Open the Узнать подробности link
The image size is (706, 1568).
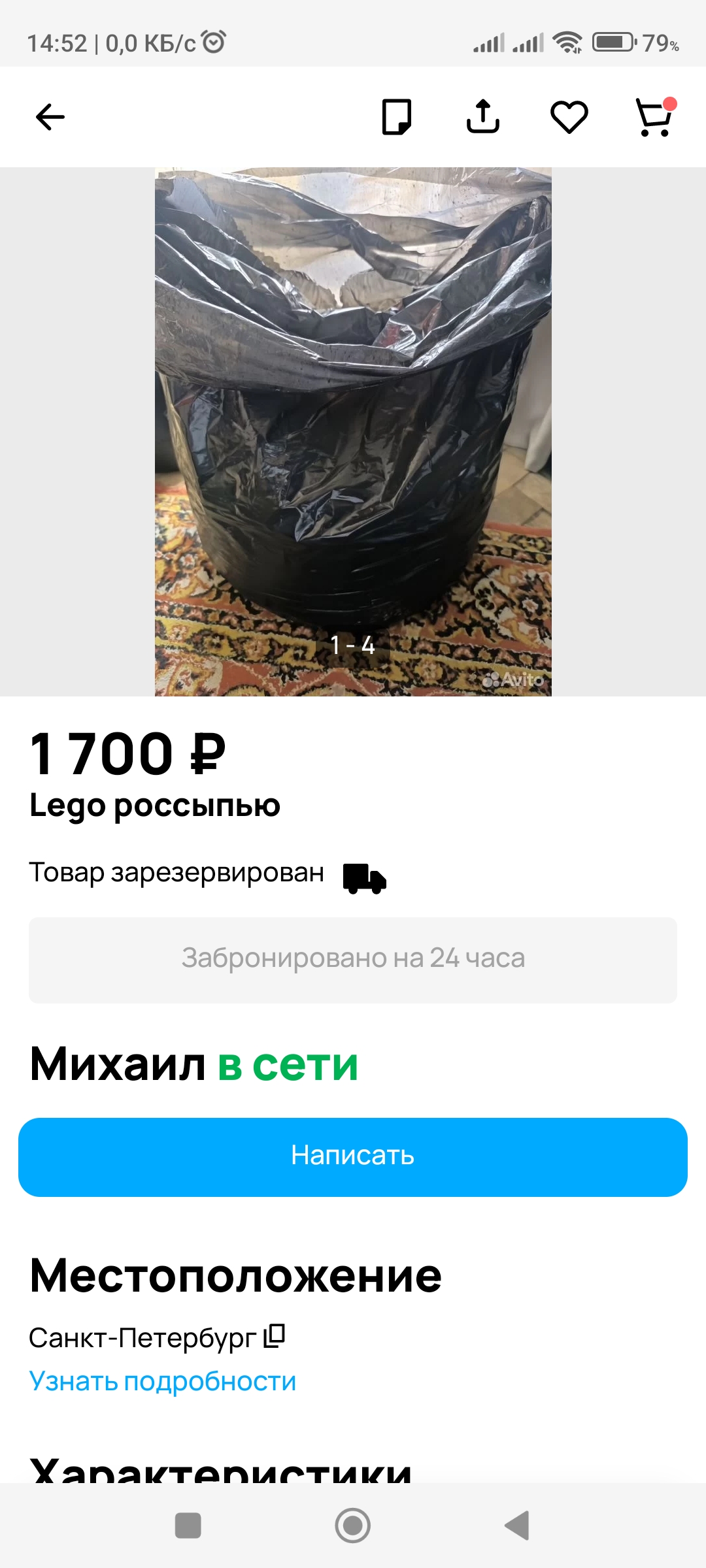pyautogui.click(x=163, y=1382)
